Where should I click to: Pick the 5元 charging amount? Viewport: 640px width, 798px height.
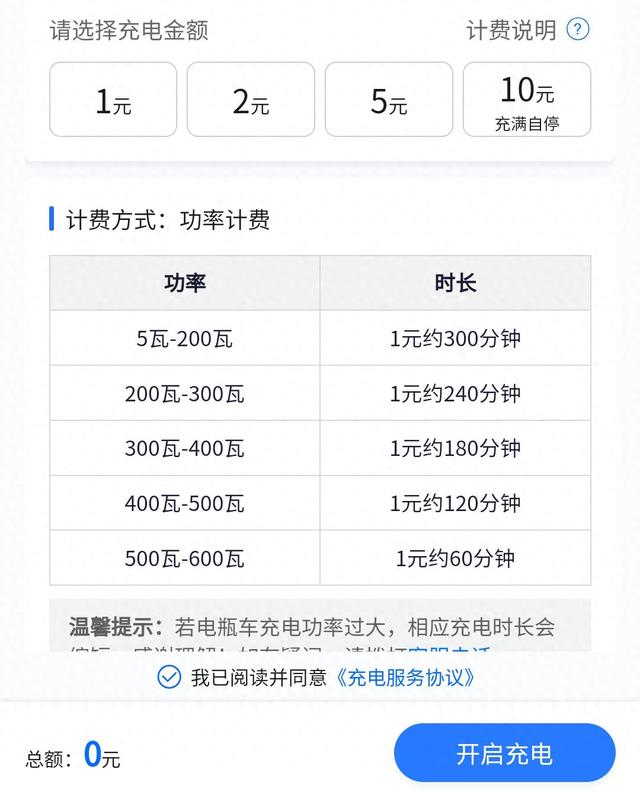389,100
